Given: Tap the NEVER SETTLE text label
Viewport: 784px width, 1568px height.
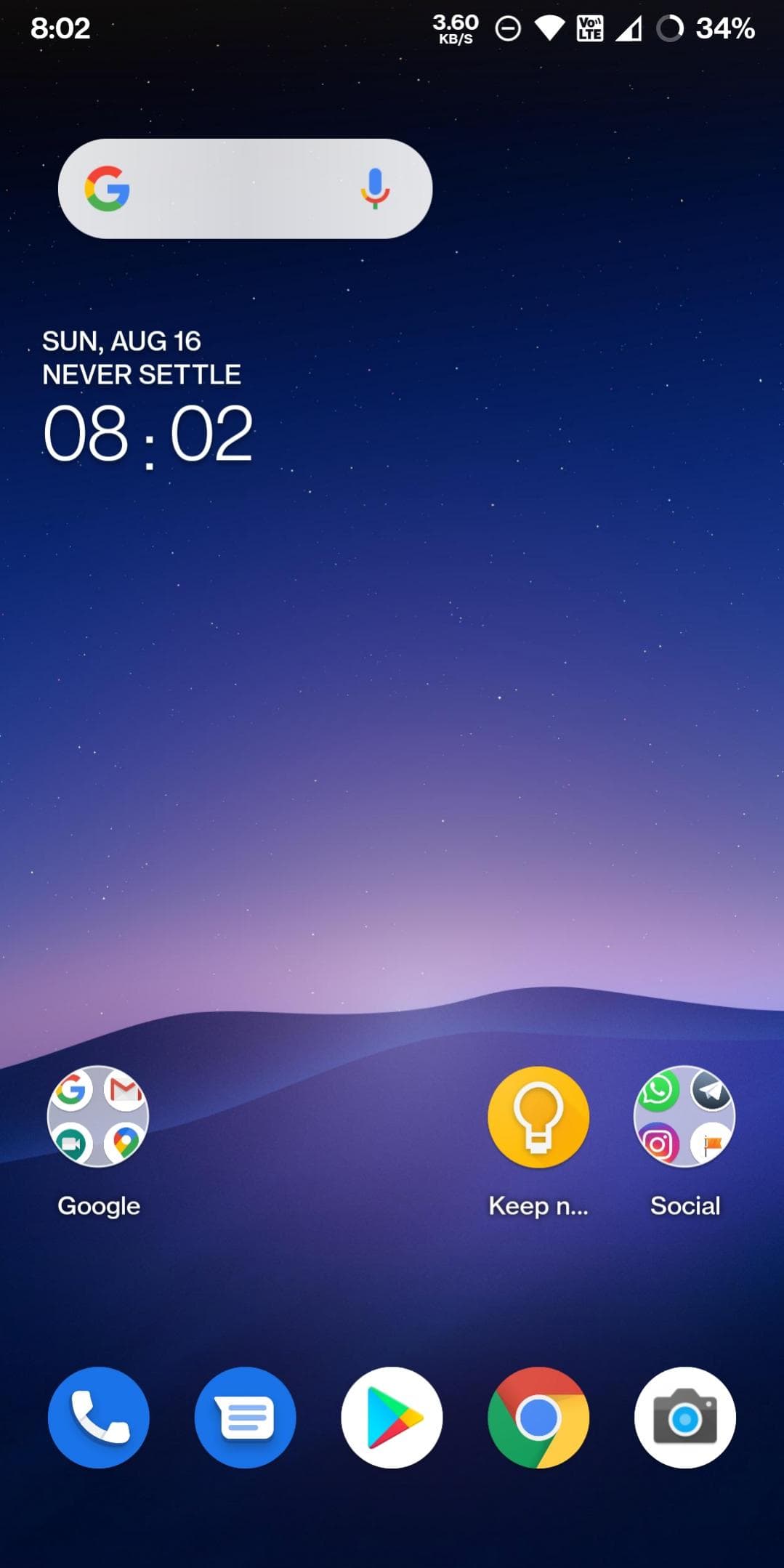Looking at the screenshot, I should coord(142,374).
